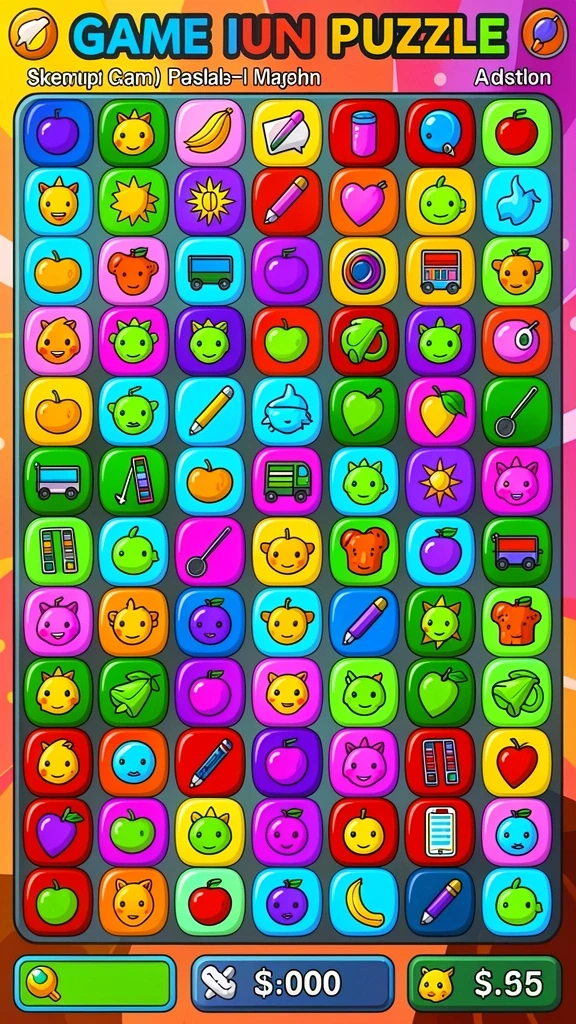Select the blue smiley on the orange tile
This screenshot has width=576, height=1024.
tap(133, 762)
